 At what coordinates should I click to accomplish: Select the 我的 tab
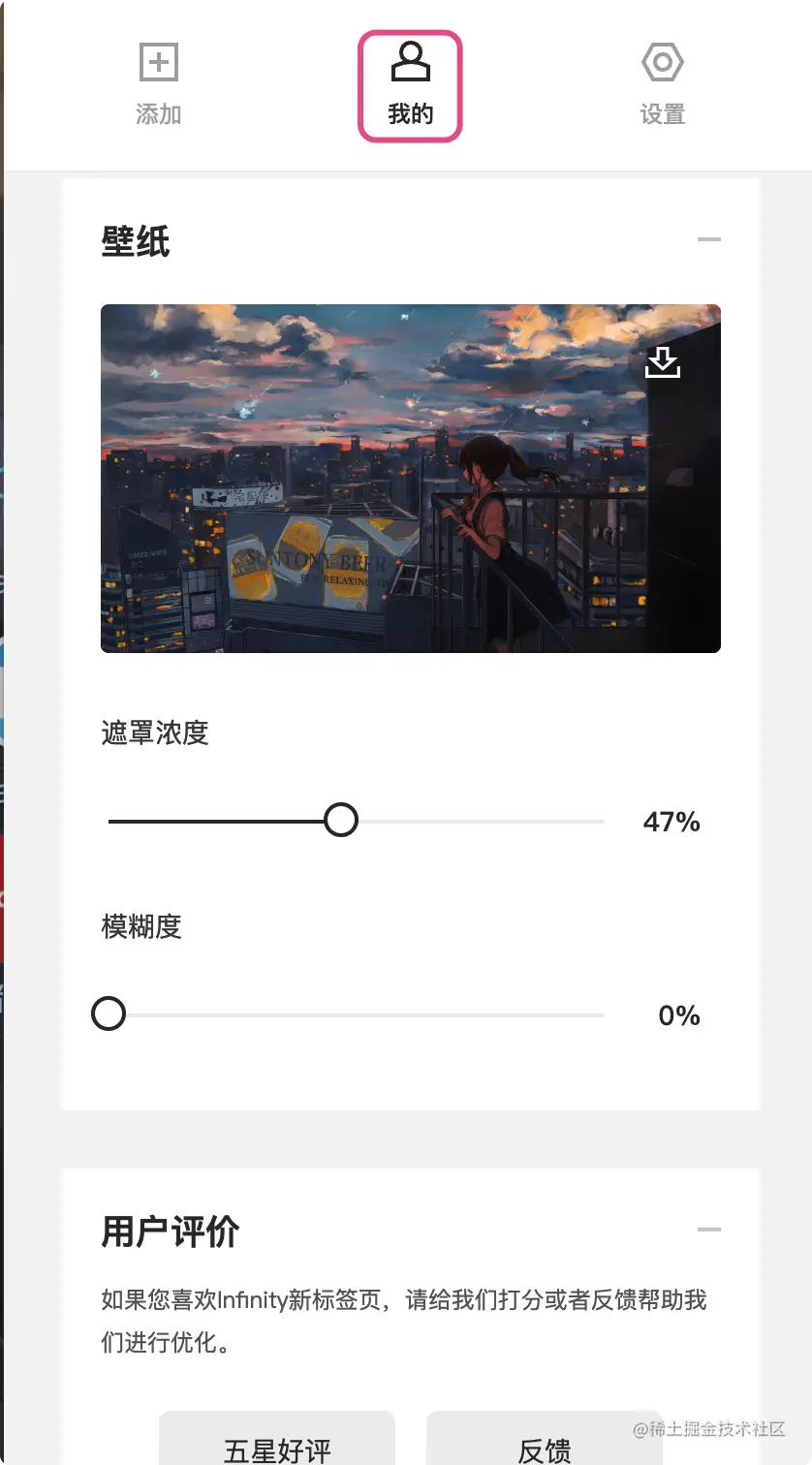point(410,85)
